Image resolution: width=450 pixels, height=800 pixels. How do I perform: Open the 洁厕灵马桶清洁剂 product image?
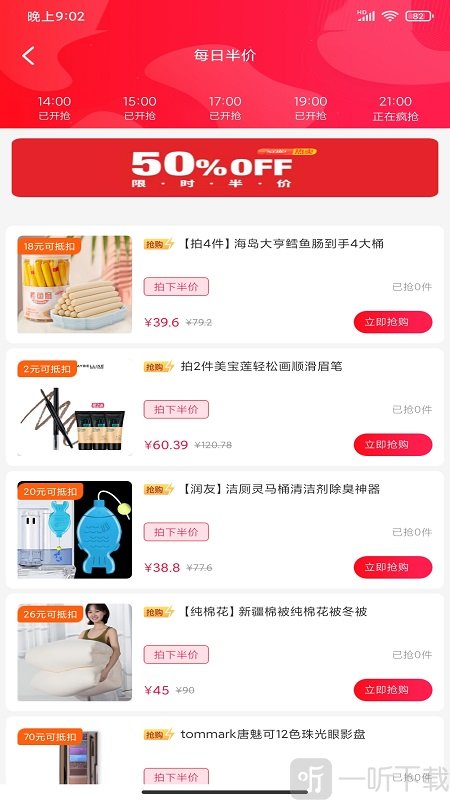pyautogui.click(x=74, y=529)
